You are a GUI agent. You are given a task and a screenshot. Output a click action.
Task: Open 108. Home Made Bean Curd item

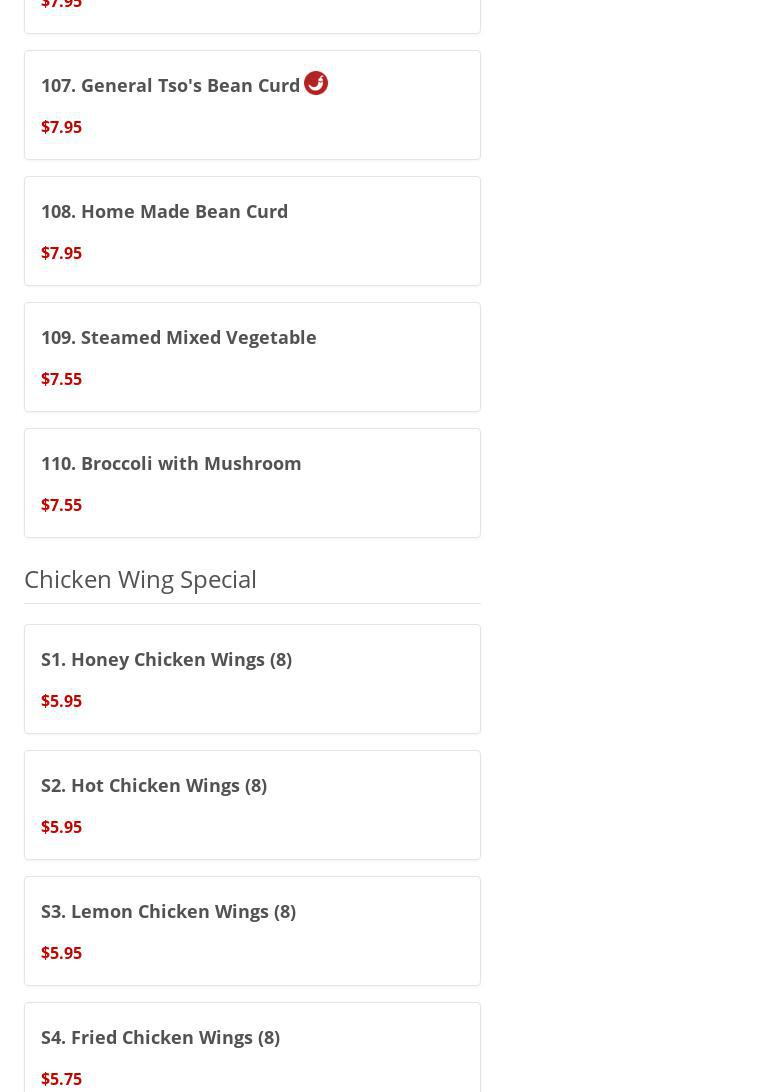[252, 231]
